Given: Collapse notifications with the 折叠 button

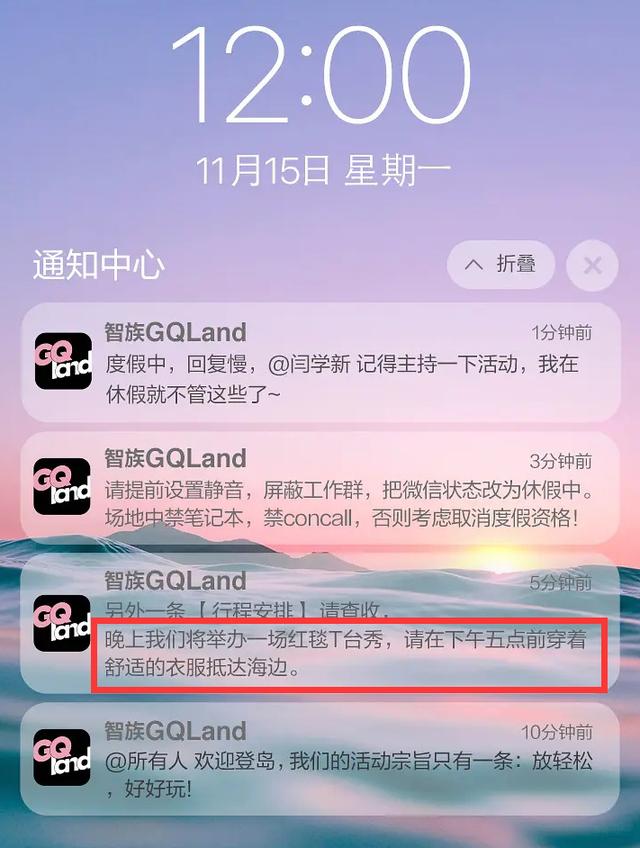Looking at the screenshot, I should point(501,264).
